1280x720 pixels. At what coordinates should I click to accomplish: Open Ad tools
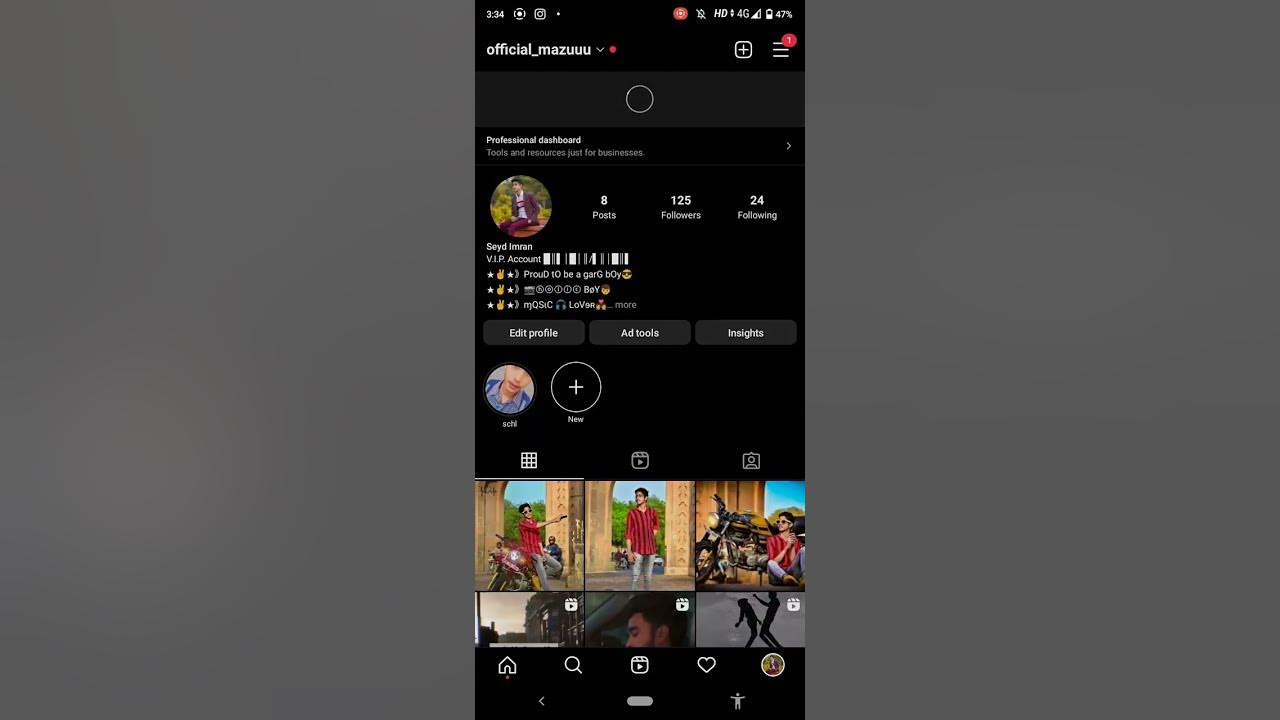pos(639,333)
